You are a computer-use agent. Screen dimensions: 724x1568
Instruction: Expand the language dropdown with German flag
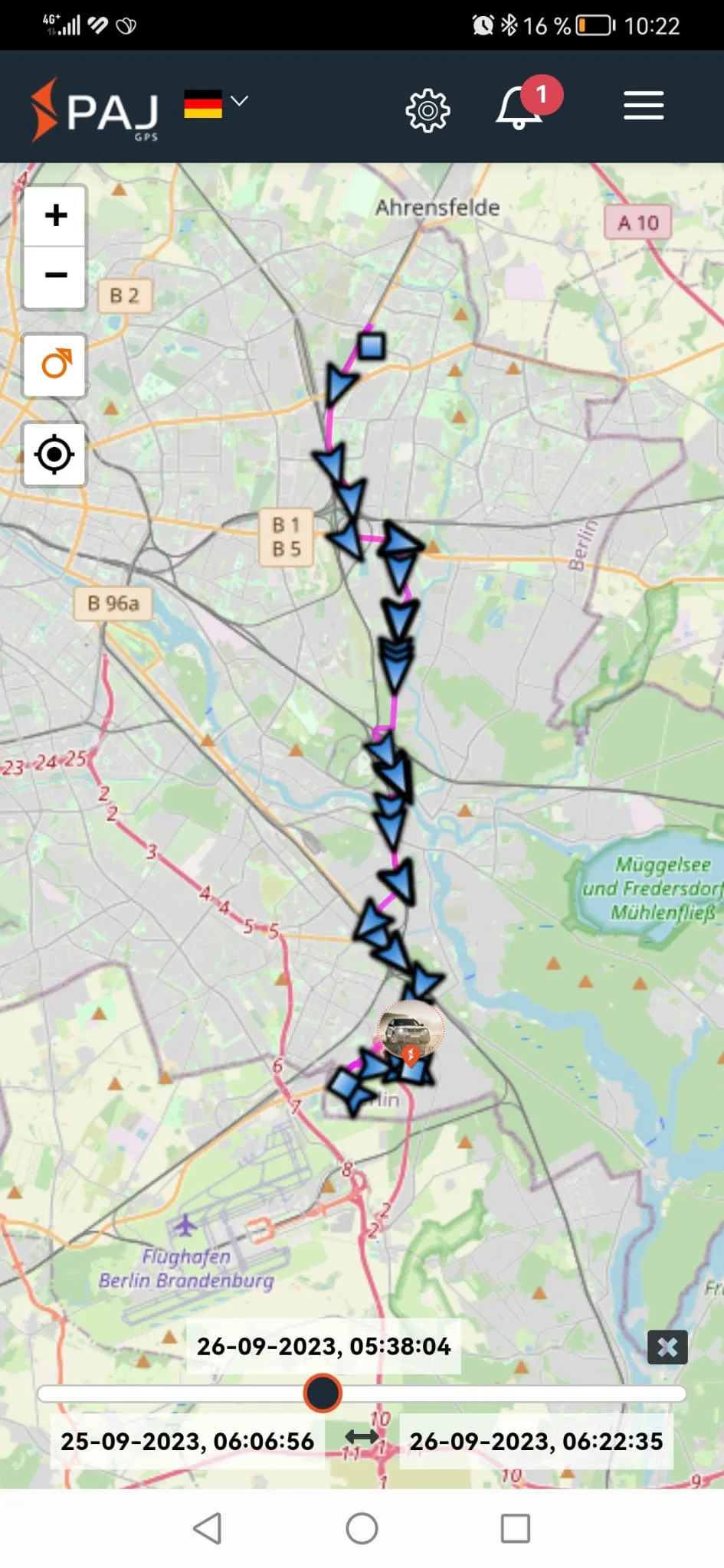point(216,103)
